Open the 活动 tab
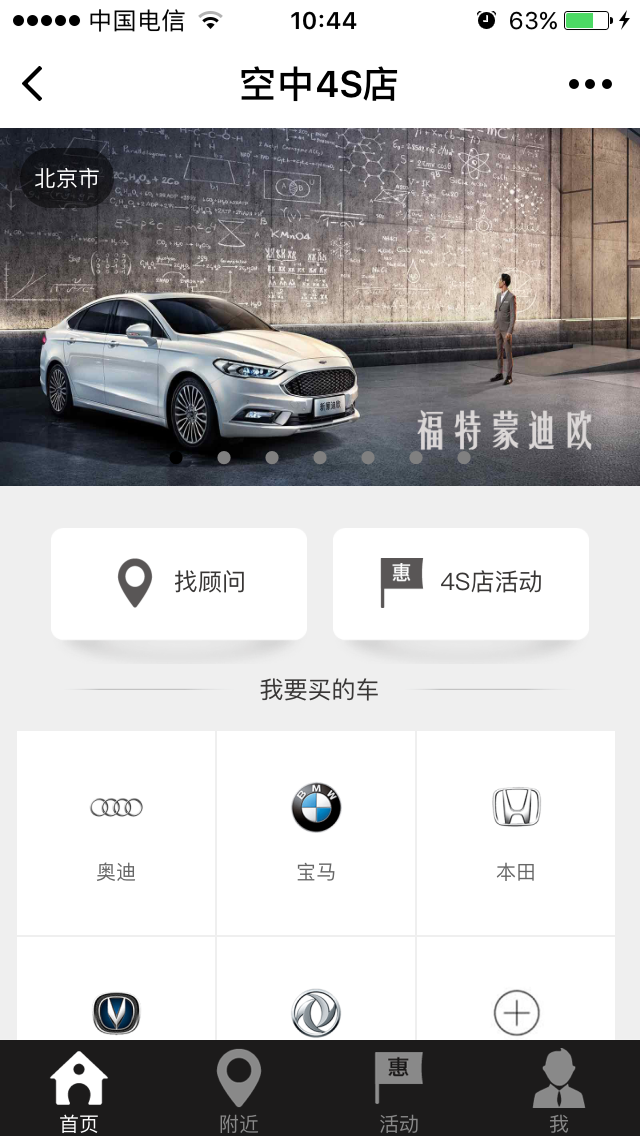640x1136 pixels. click(x=399, y=1091)
